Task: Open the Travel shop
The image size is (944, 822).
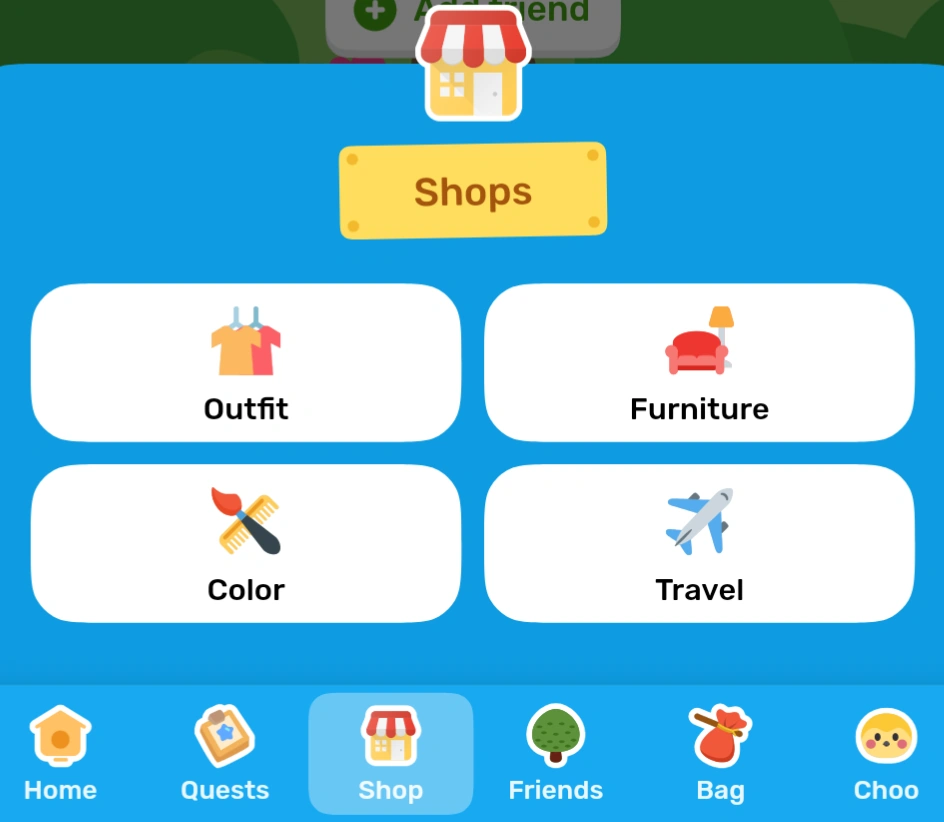Action: 699,544
